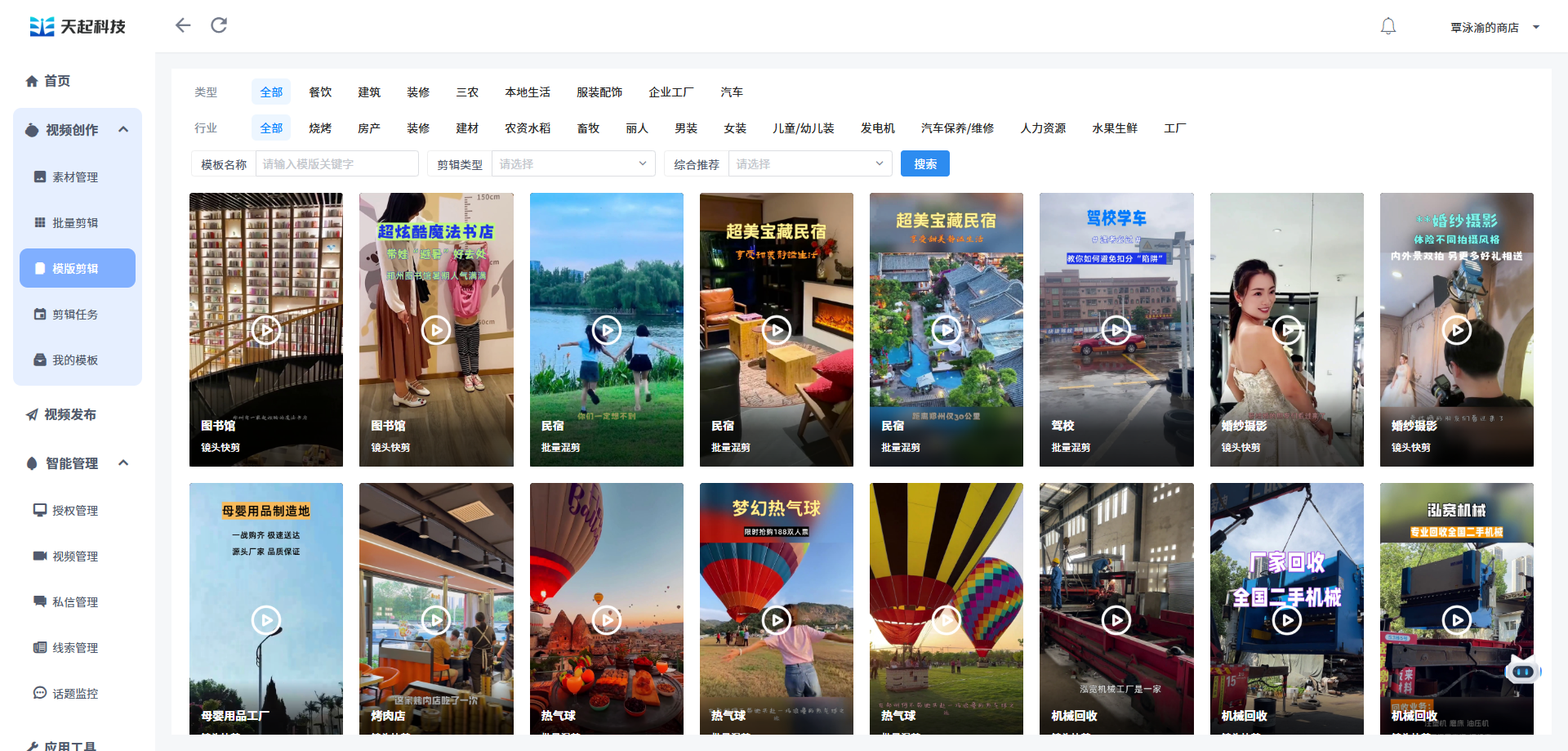The image size is (1568, 751).
Task: Open 剪辑任务 in the sidebar
Action: pos(74,315)
